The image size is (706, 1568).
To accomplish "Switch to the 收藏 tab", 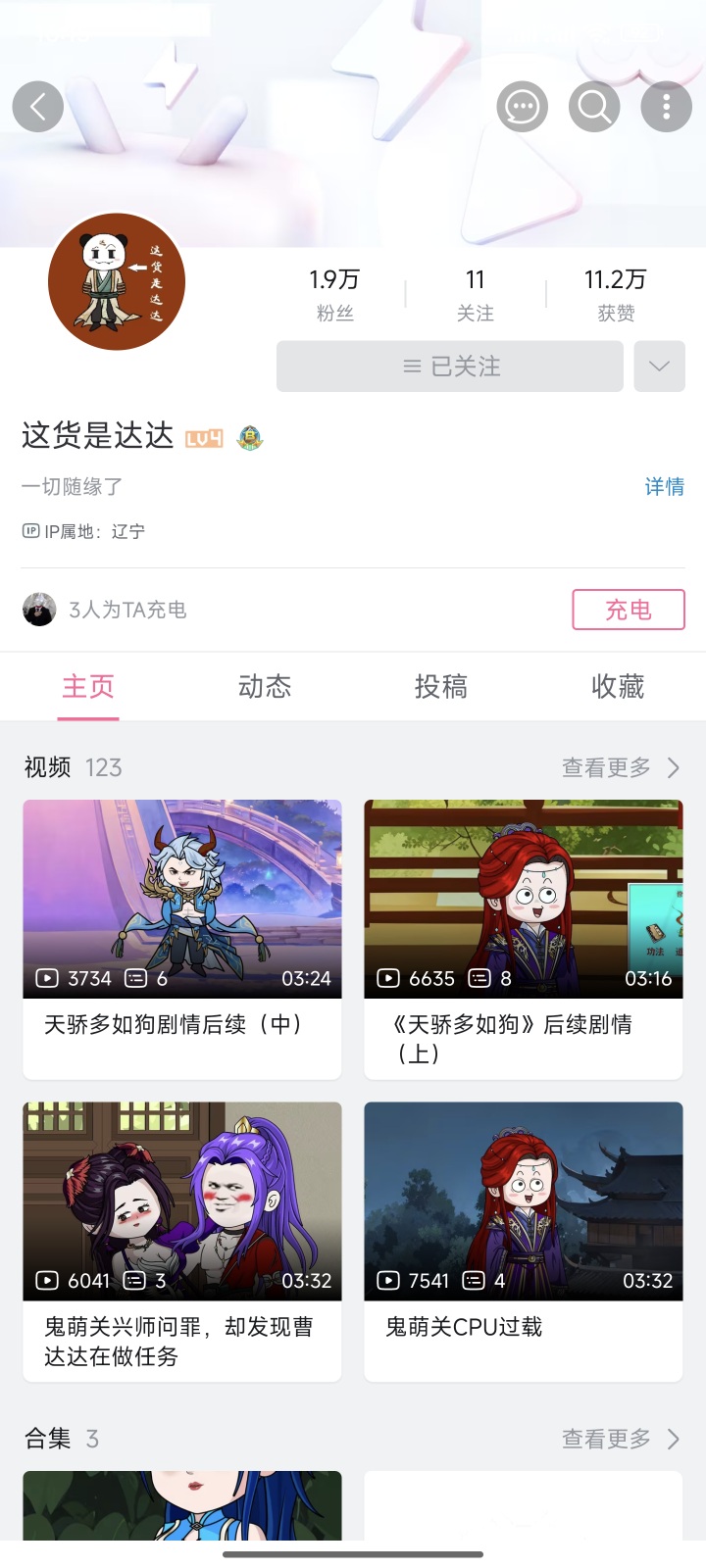I will (618, 686).
